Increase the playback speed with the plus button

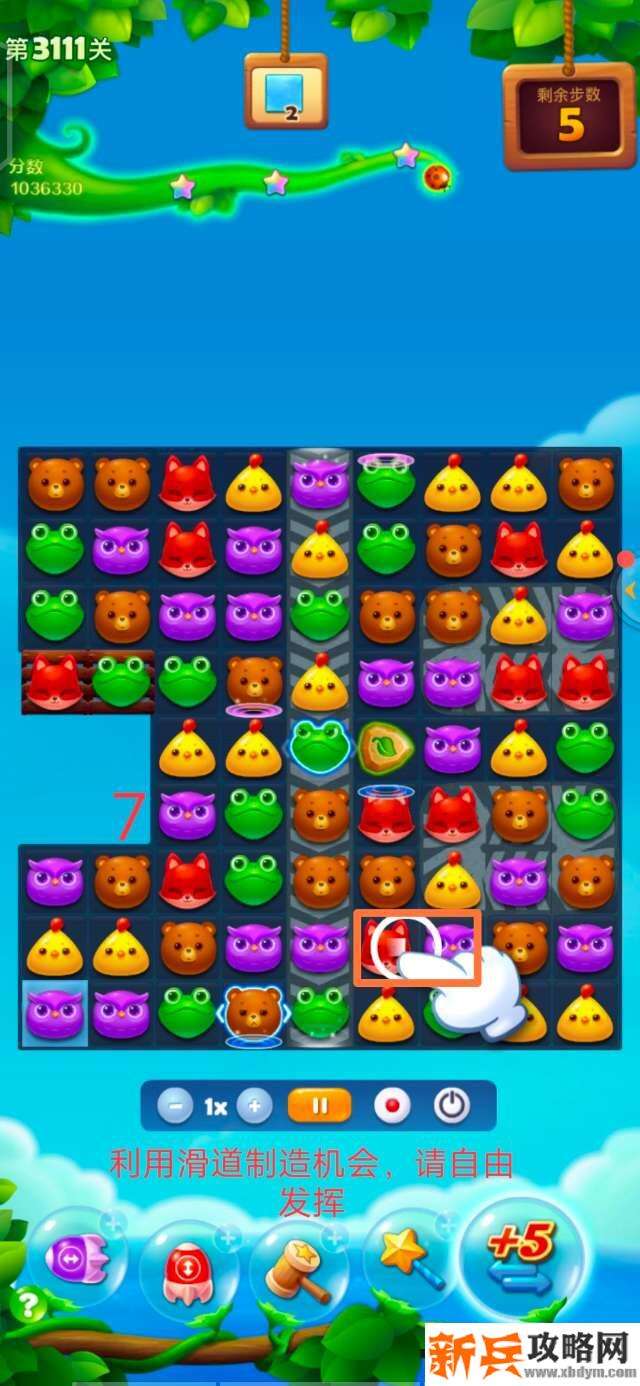point(255,1106)
